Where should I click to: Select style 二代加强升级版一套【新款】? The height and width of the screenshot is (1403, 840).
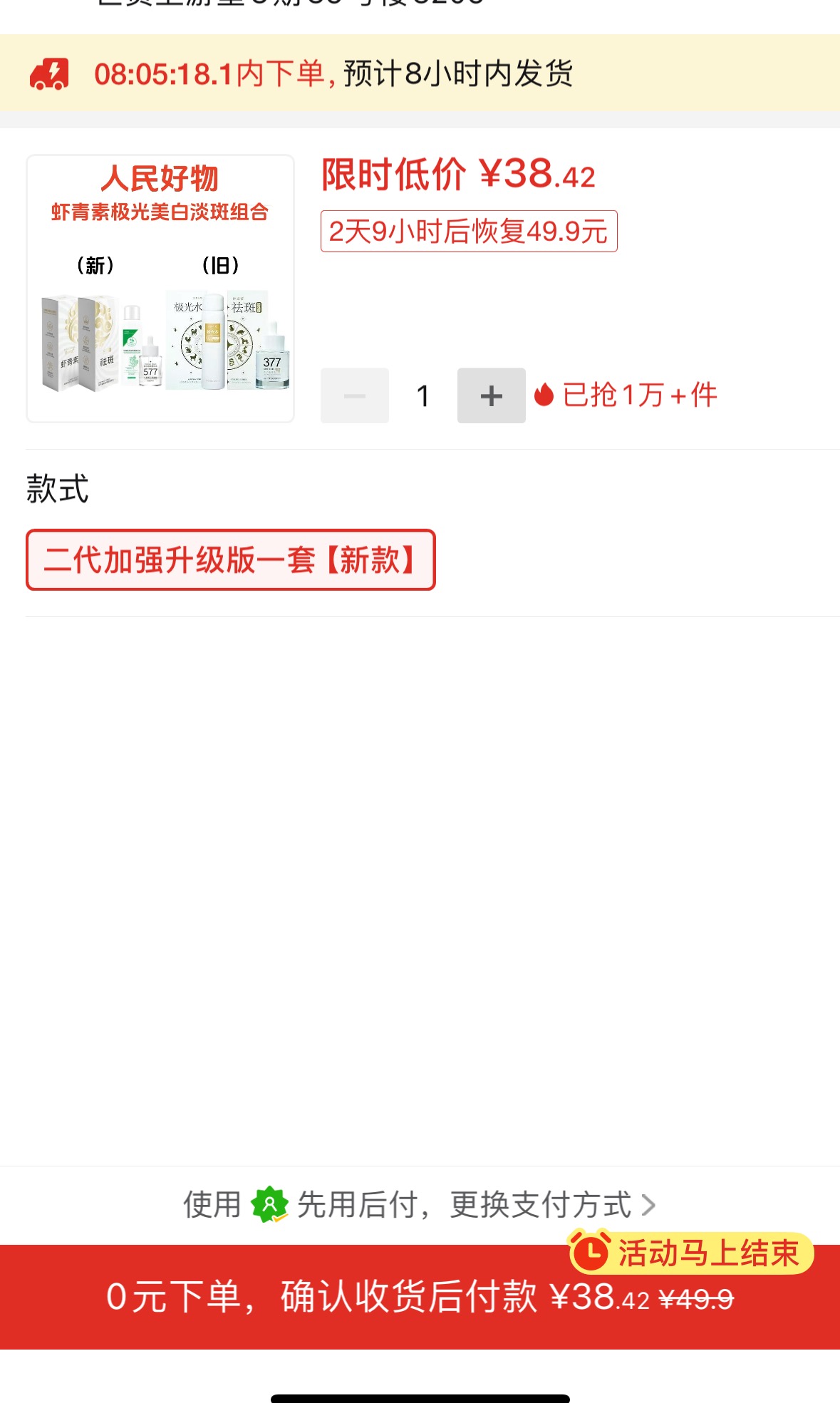[x=230, y=560]
